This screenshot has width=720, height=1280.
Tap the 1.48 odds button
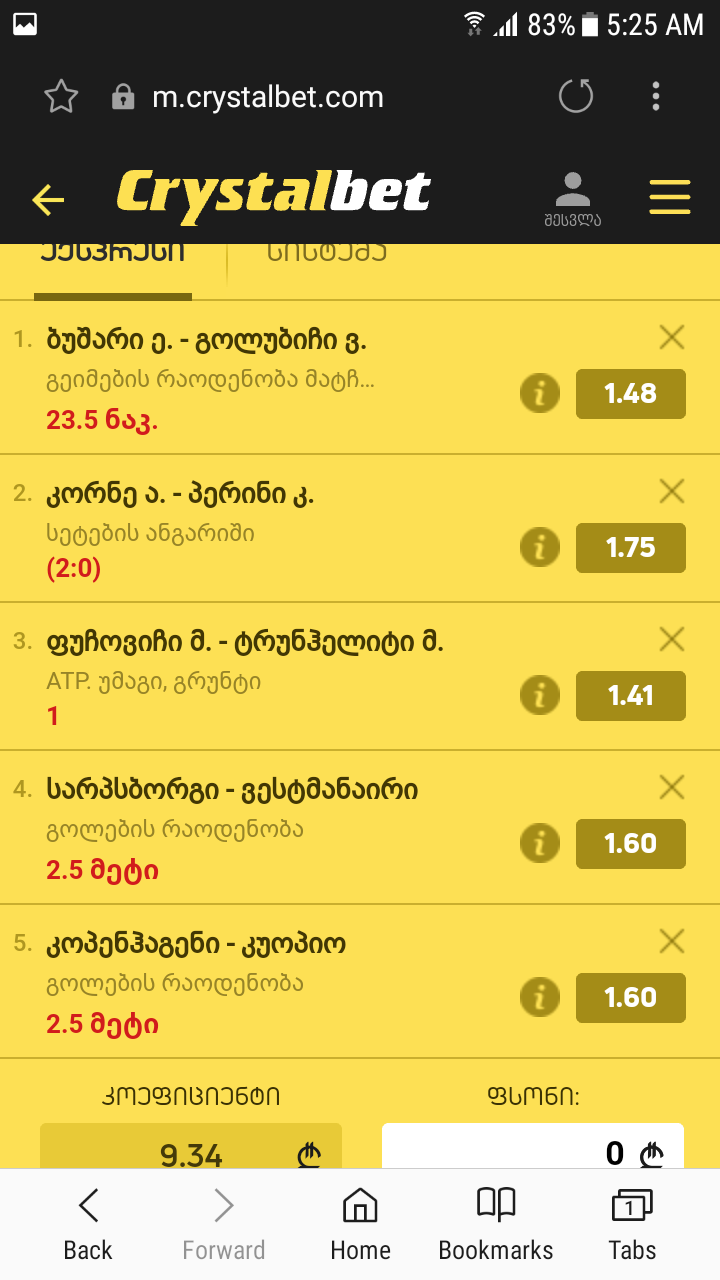pos(630,394)
